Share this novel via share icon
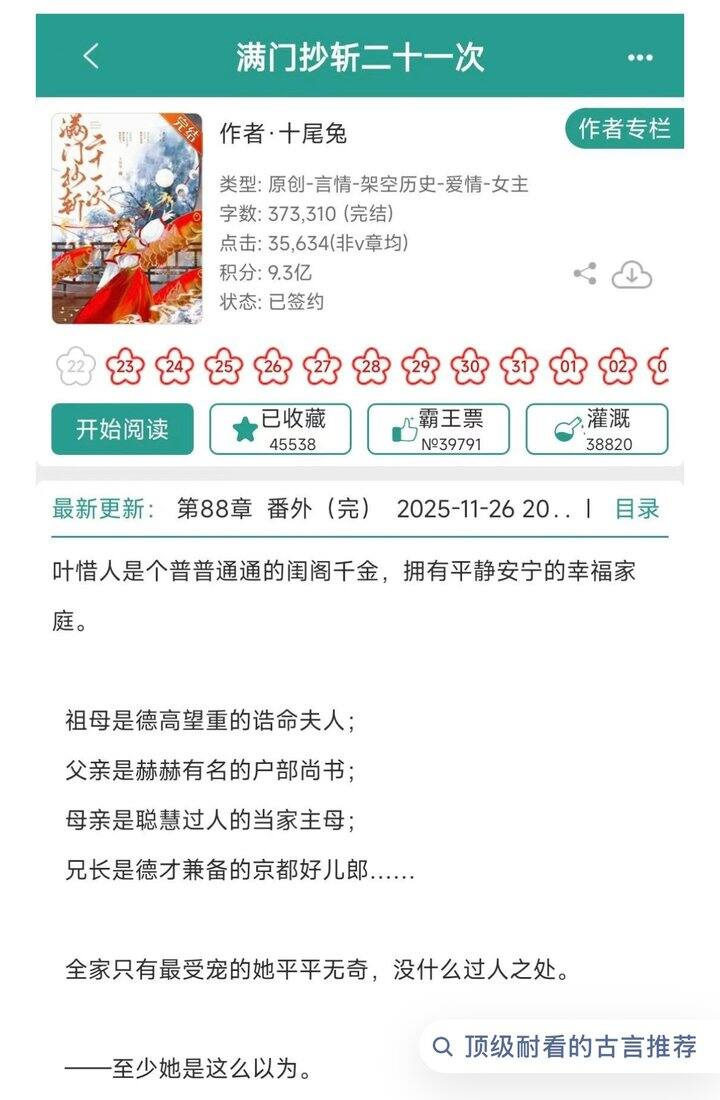The width and height of the screenshot is (720, 1100). tap(585, 274)
